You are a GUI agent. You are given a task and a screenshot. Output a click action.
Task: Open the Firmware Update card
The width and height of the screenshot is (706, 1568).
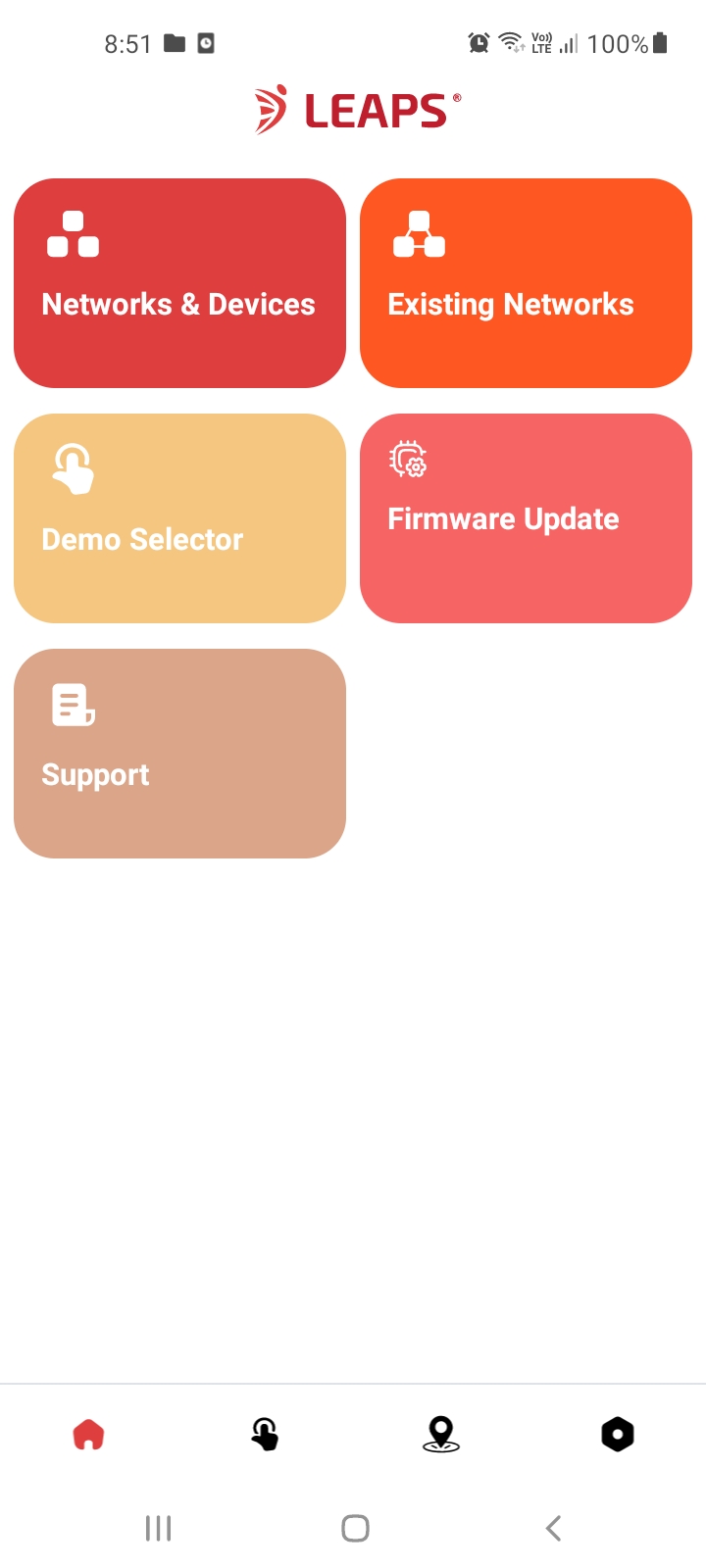pos(526,518)
